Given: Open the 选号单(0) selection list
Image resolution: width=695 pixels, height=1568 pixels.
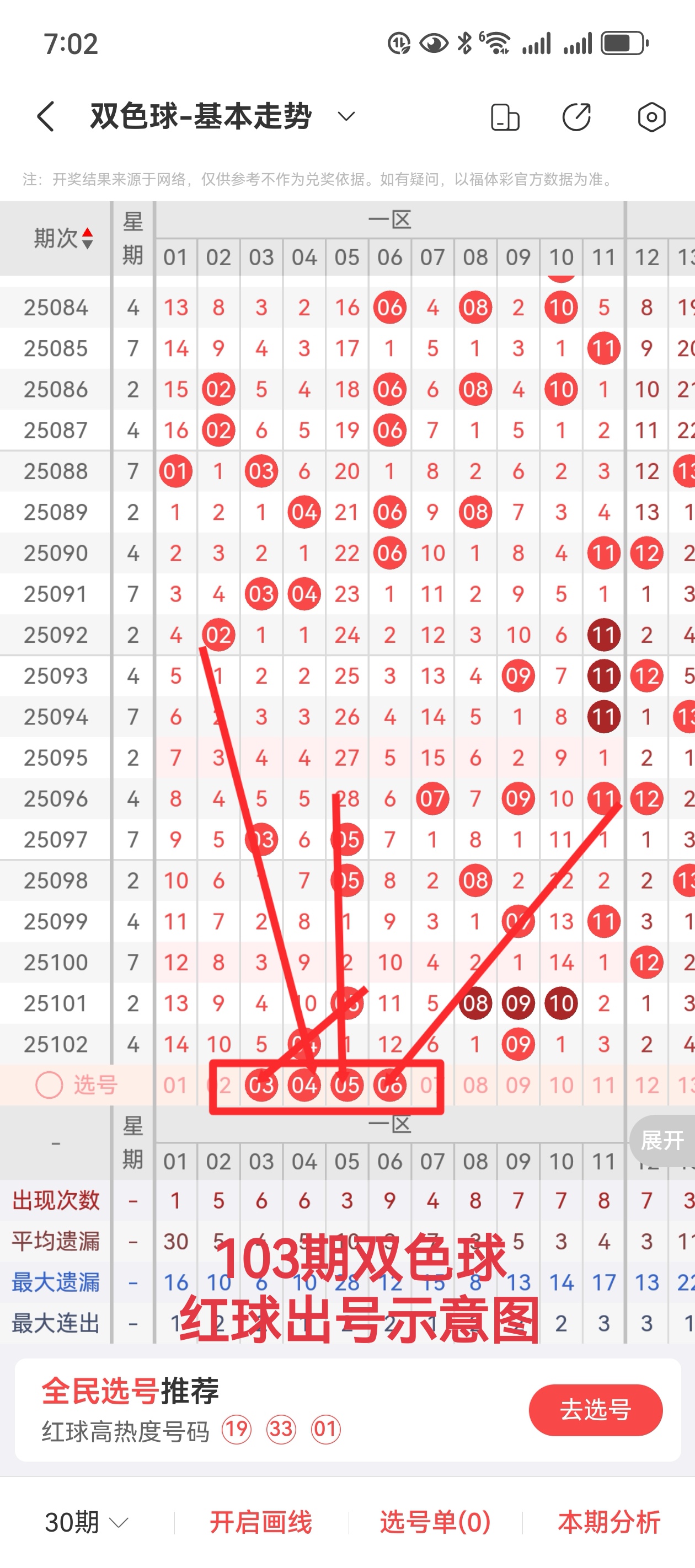Looking at the screenshot, I should pos(435,1522).
